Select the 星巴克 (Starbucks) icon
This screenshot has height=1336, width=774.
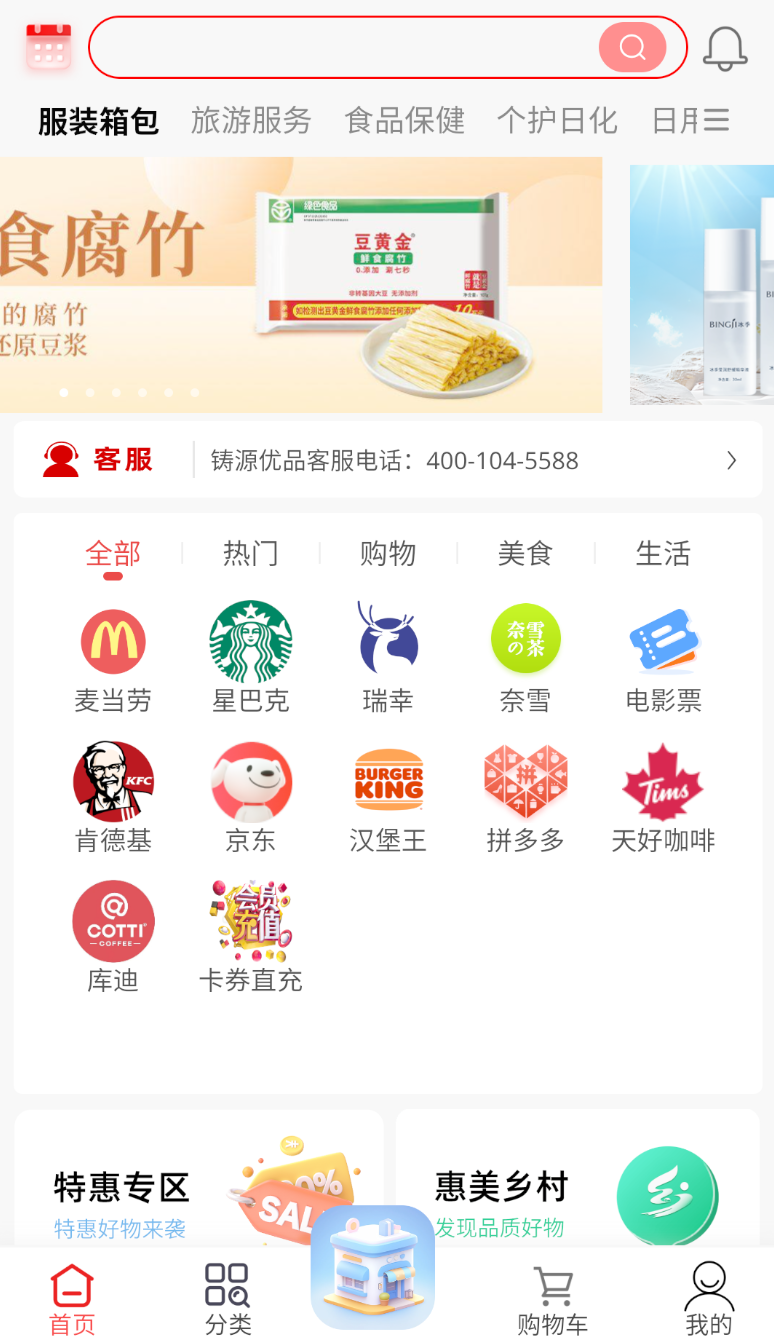251,638
